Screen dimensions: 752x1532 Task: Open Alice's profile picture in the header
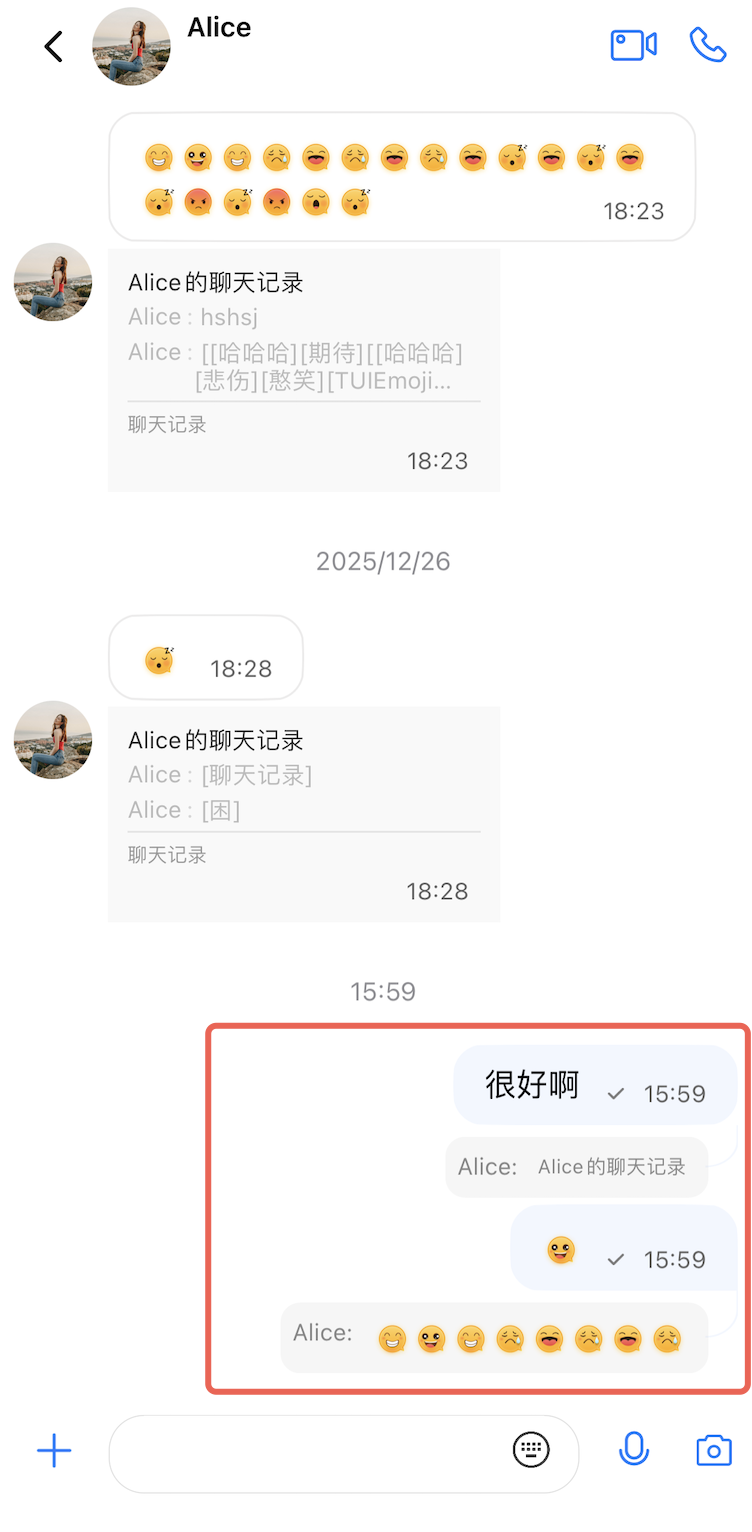[131, 47]
